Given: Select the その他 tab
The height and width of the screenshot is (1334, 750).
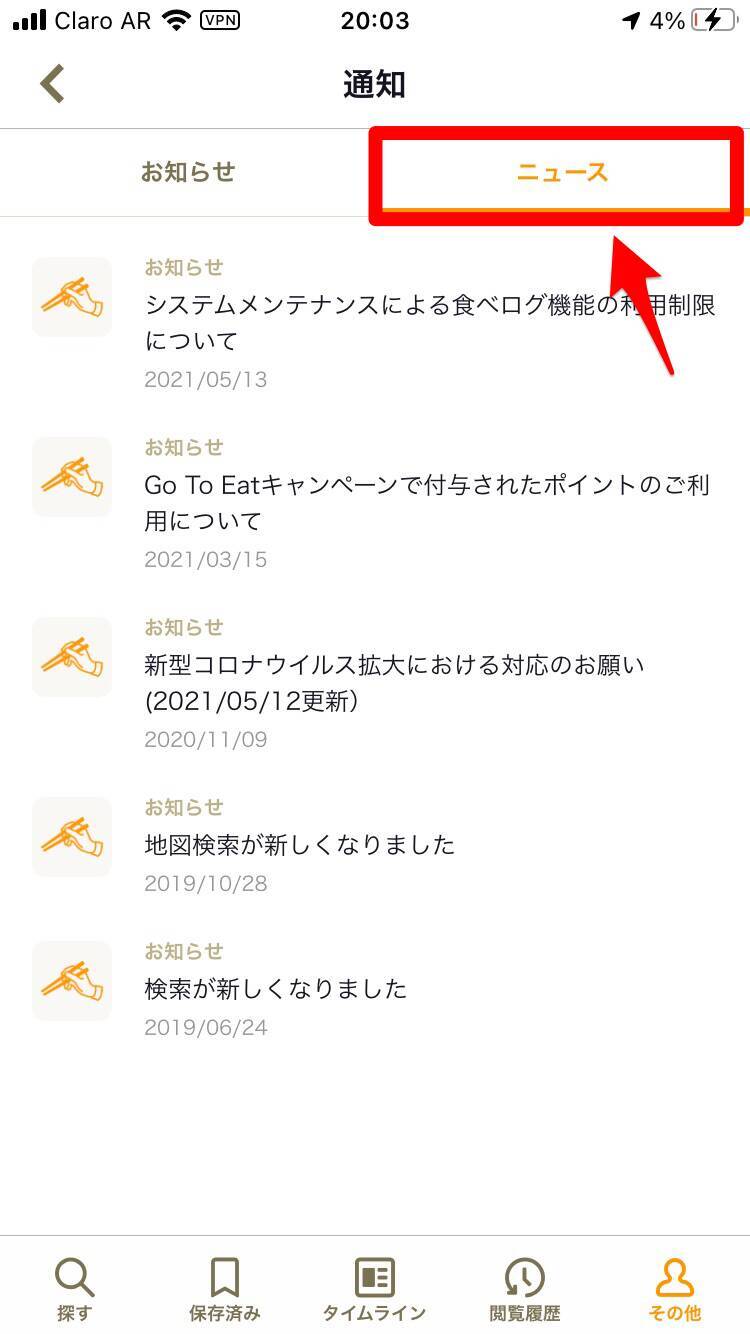Looking at the screenshot, I should click(x=675, y=1288).
